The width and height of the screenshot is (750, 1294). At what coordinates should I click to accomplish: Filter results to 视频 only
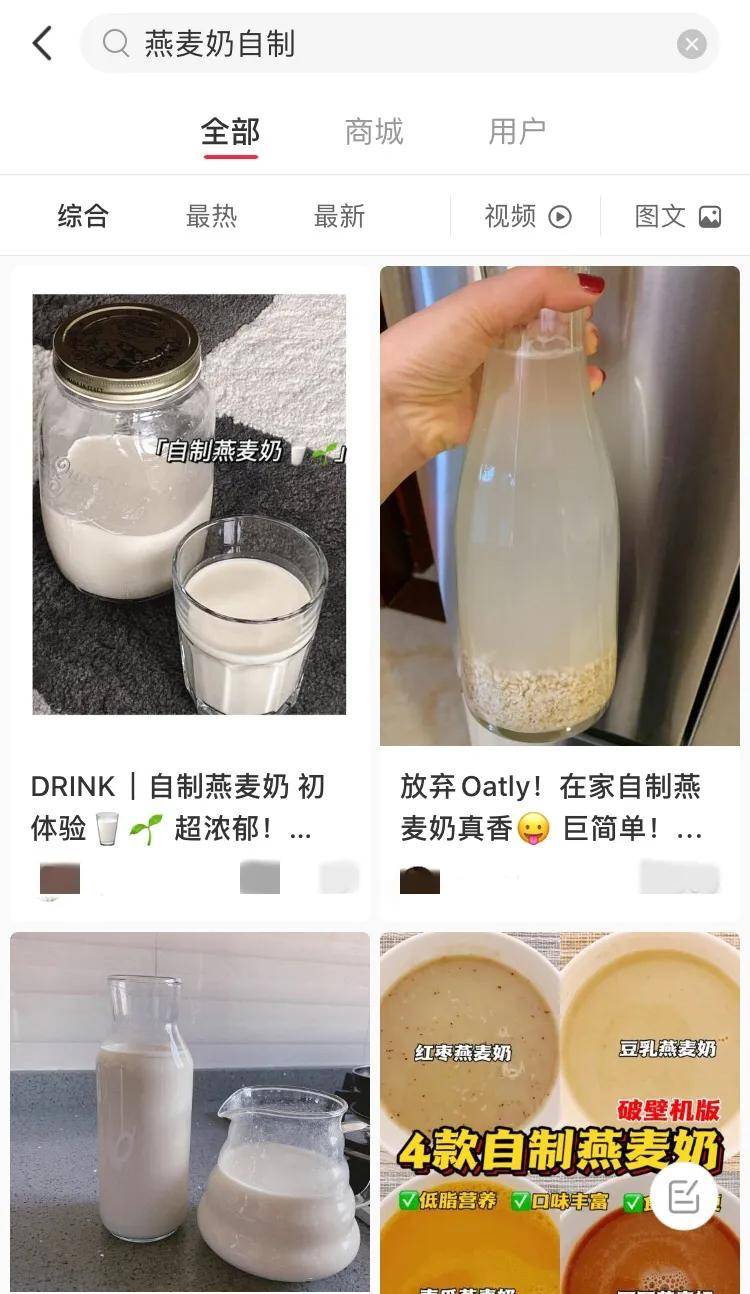coord(527,216)
